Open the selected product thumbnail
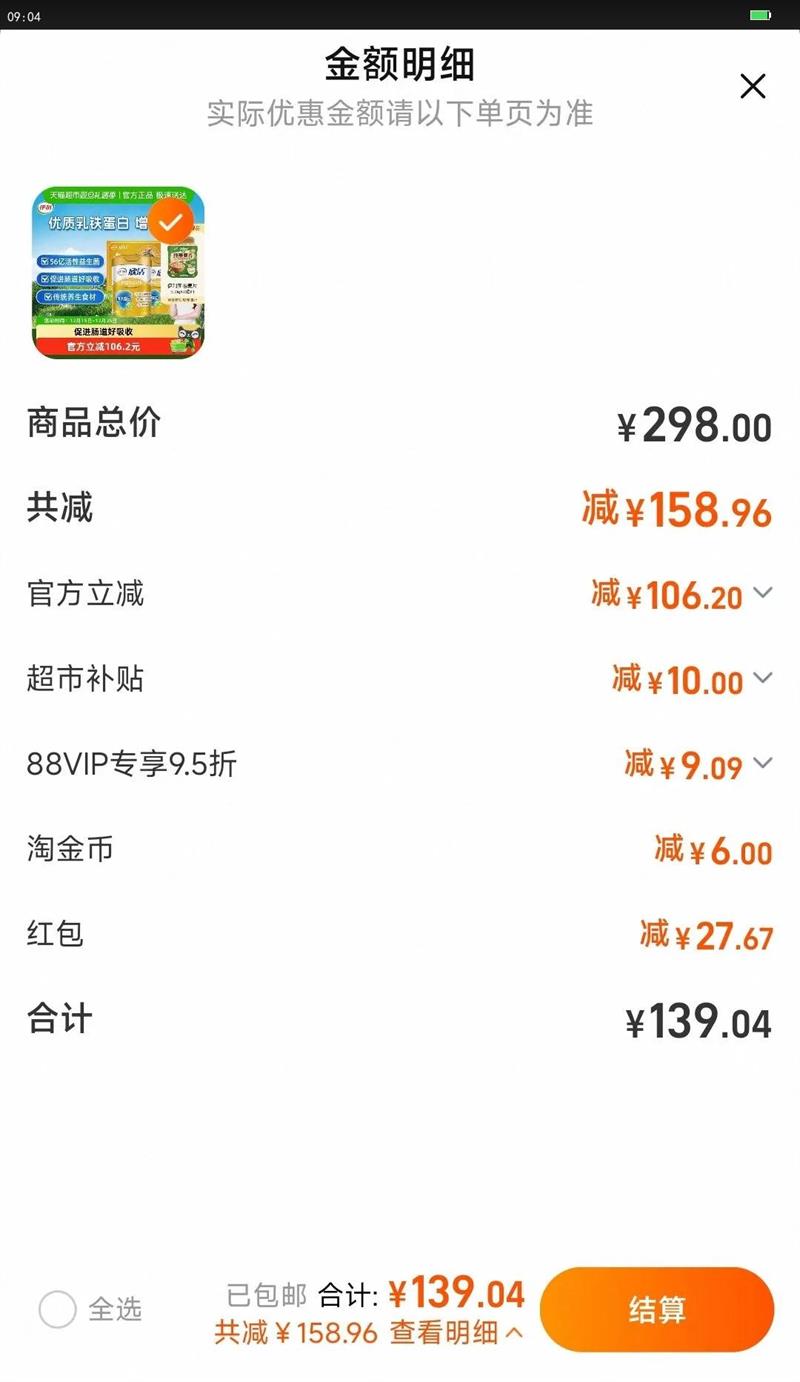 pos(119,273)
